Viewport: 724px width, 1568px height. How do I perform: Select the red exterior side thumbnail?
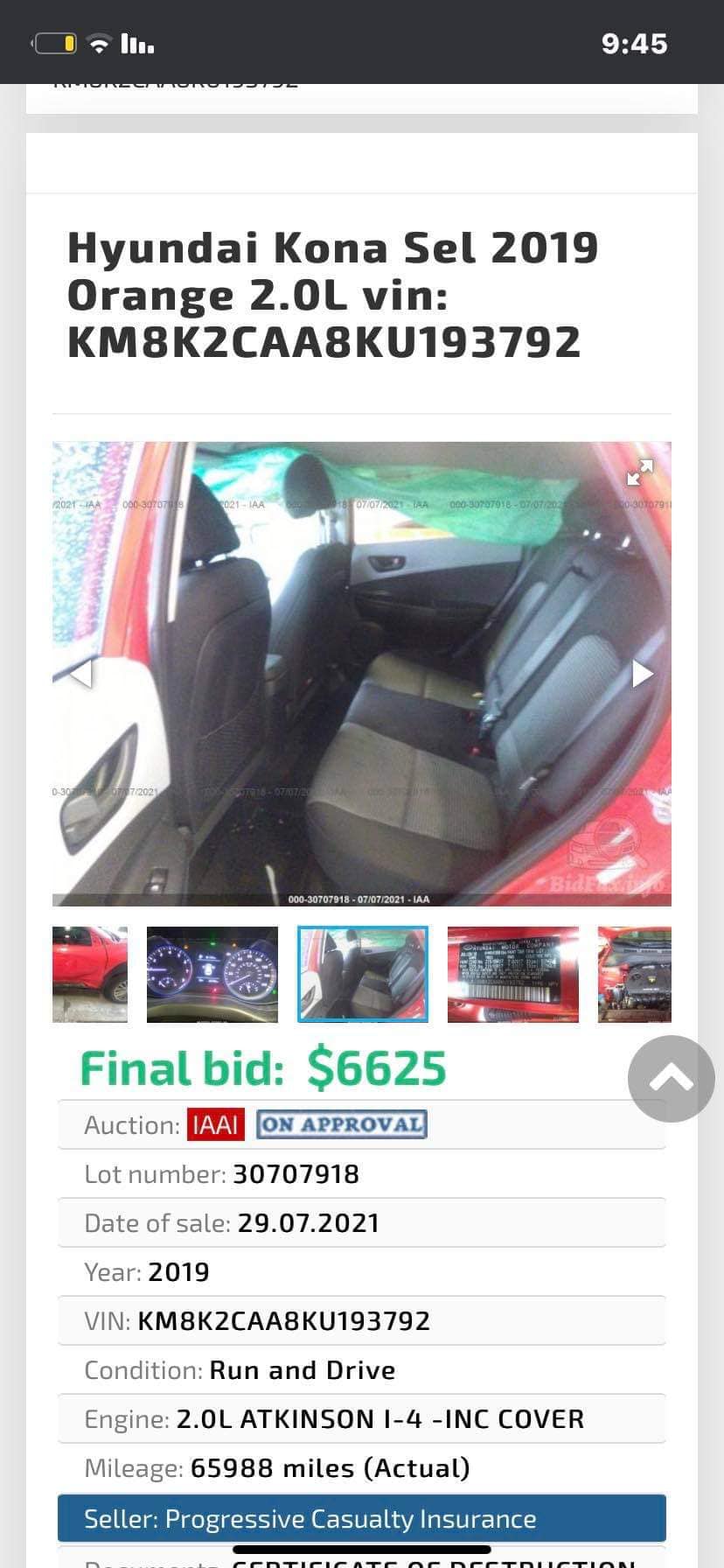tap(90, 974)
